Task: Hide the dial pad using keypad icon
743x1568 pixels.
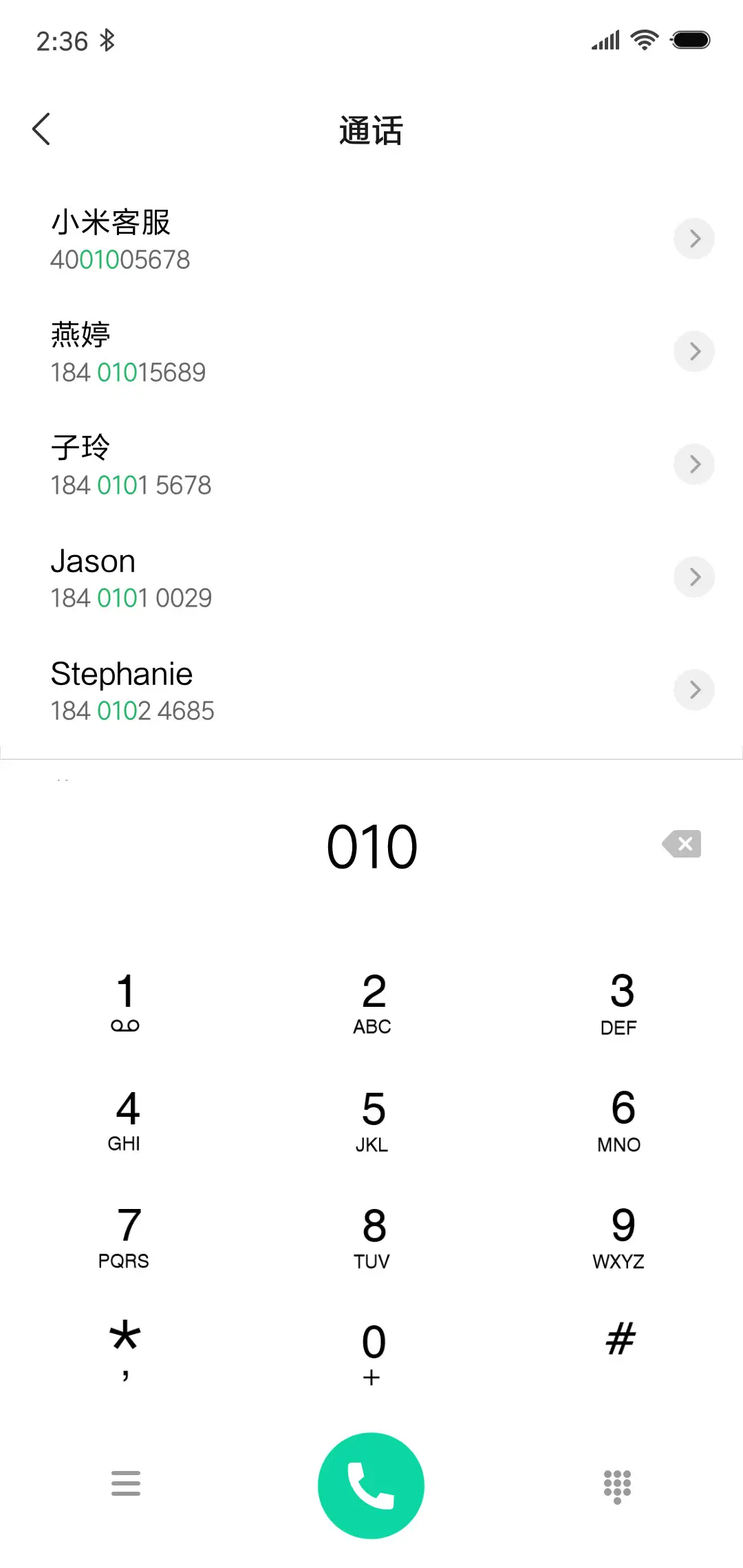Action: tap(618, 1485)
